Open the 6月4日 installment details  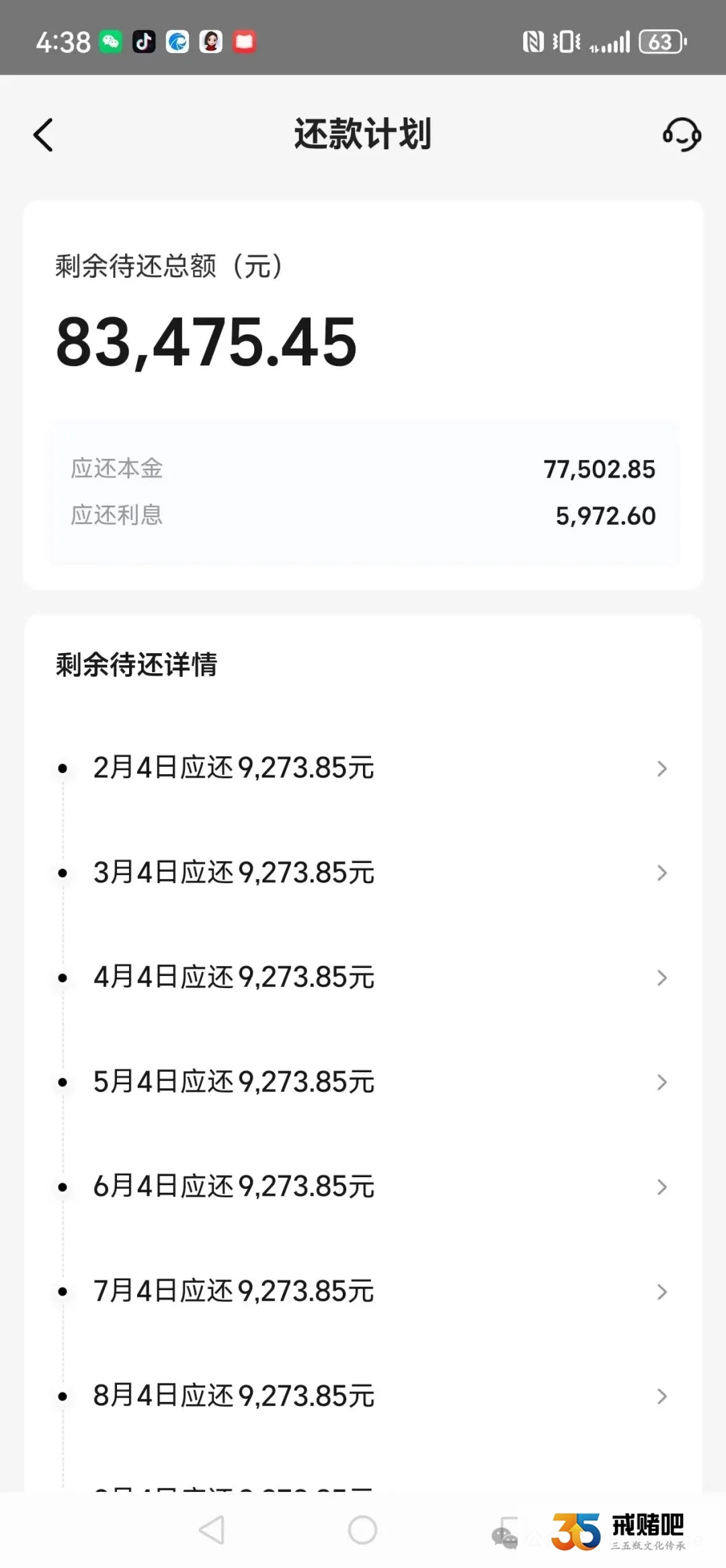[x=232, y=1186]
